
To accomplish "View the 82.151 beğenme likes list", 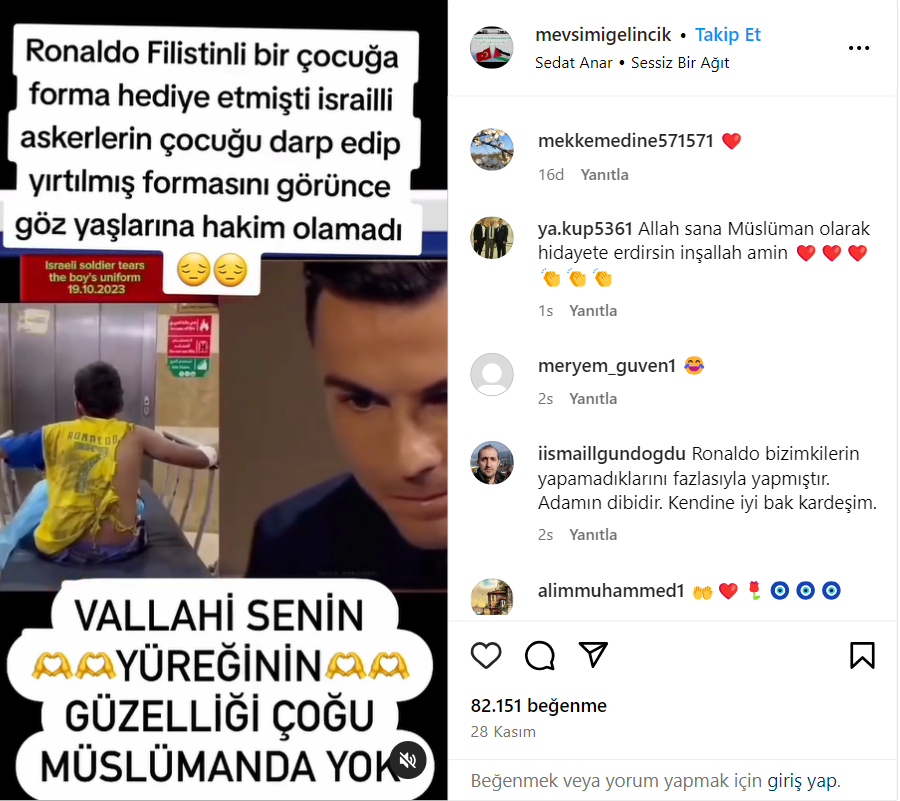I will pyautogui.click(x=538, y=706).
